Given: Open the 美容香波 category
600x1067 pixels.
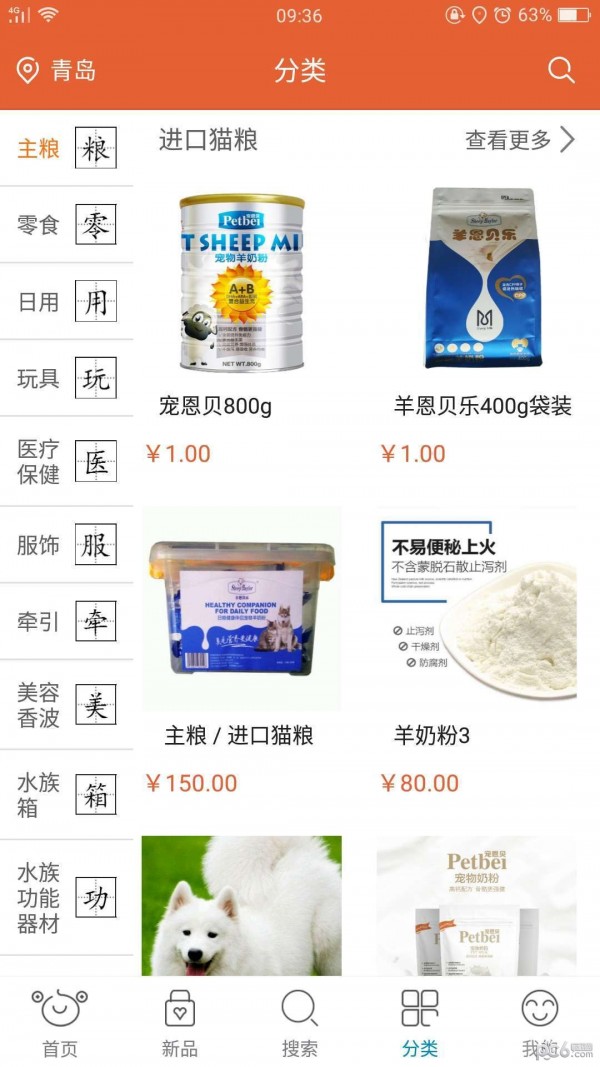Looking at the screenshot, I should (66, 705).
